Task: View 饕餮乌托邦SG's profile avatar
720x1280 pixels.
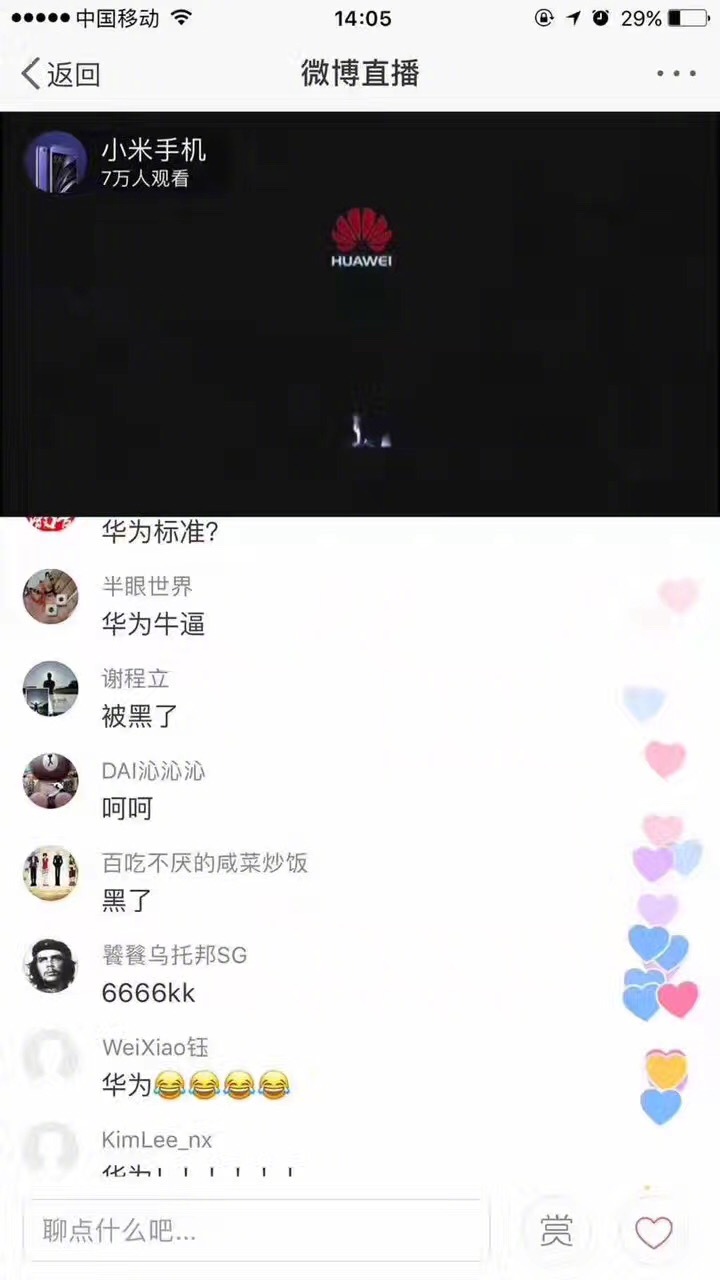Action: 51,966
